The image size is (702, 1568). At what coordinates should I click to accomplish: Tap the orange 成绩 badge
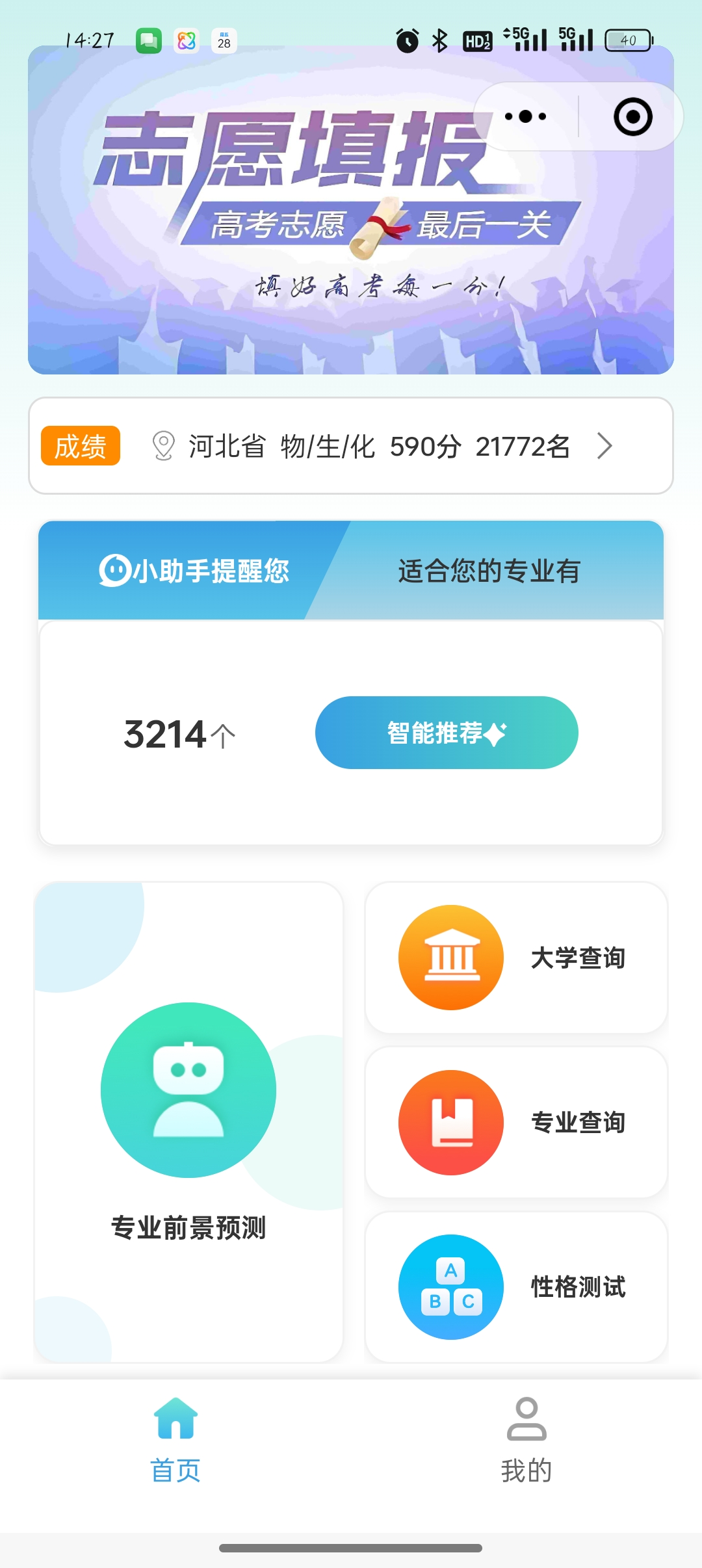pos(80,446)
